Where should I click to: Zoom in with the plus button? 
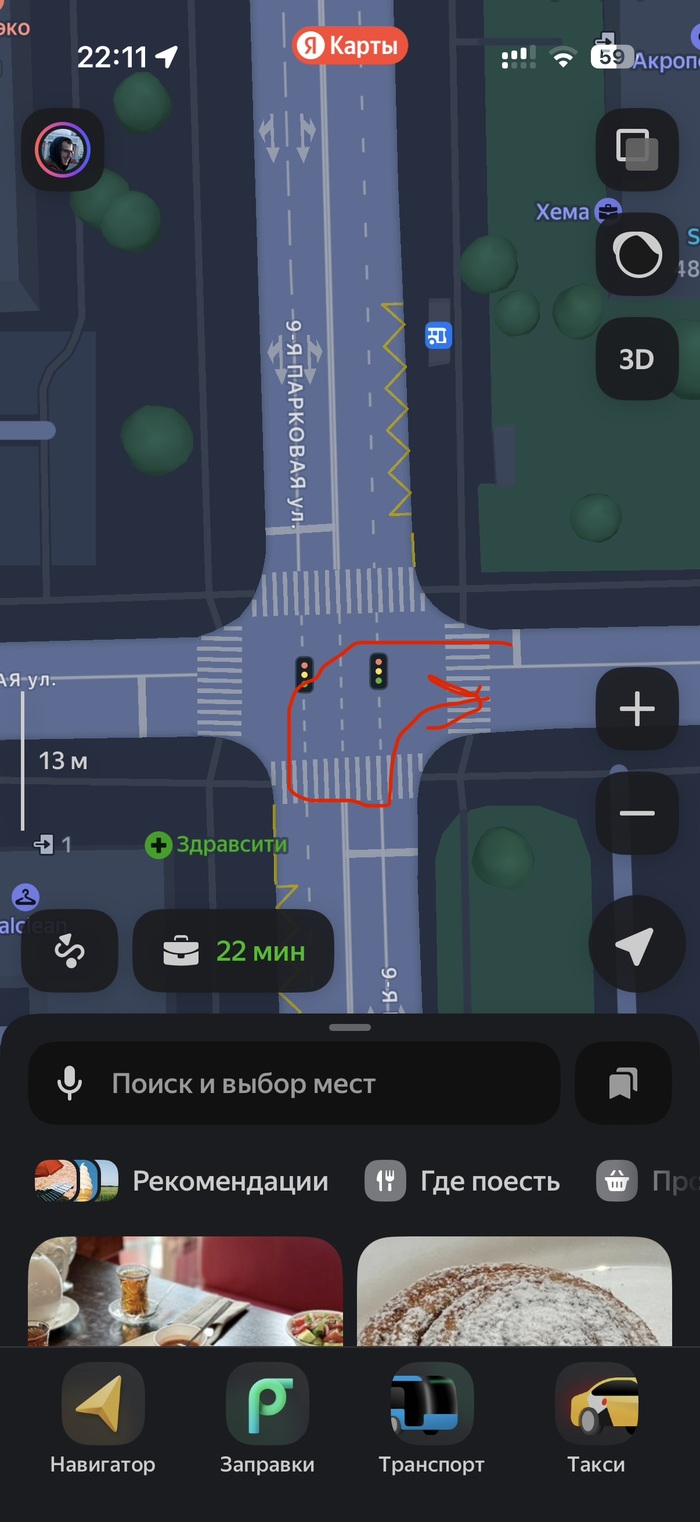pyautogui.click(x=637, y=709)
